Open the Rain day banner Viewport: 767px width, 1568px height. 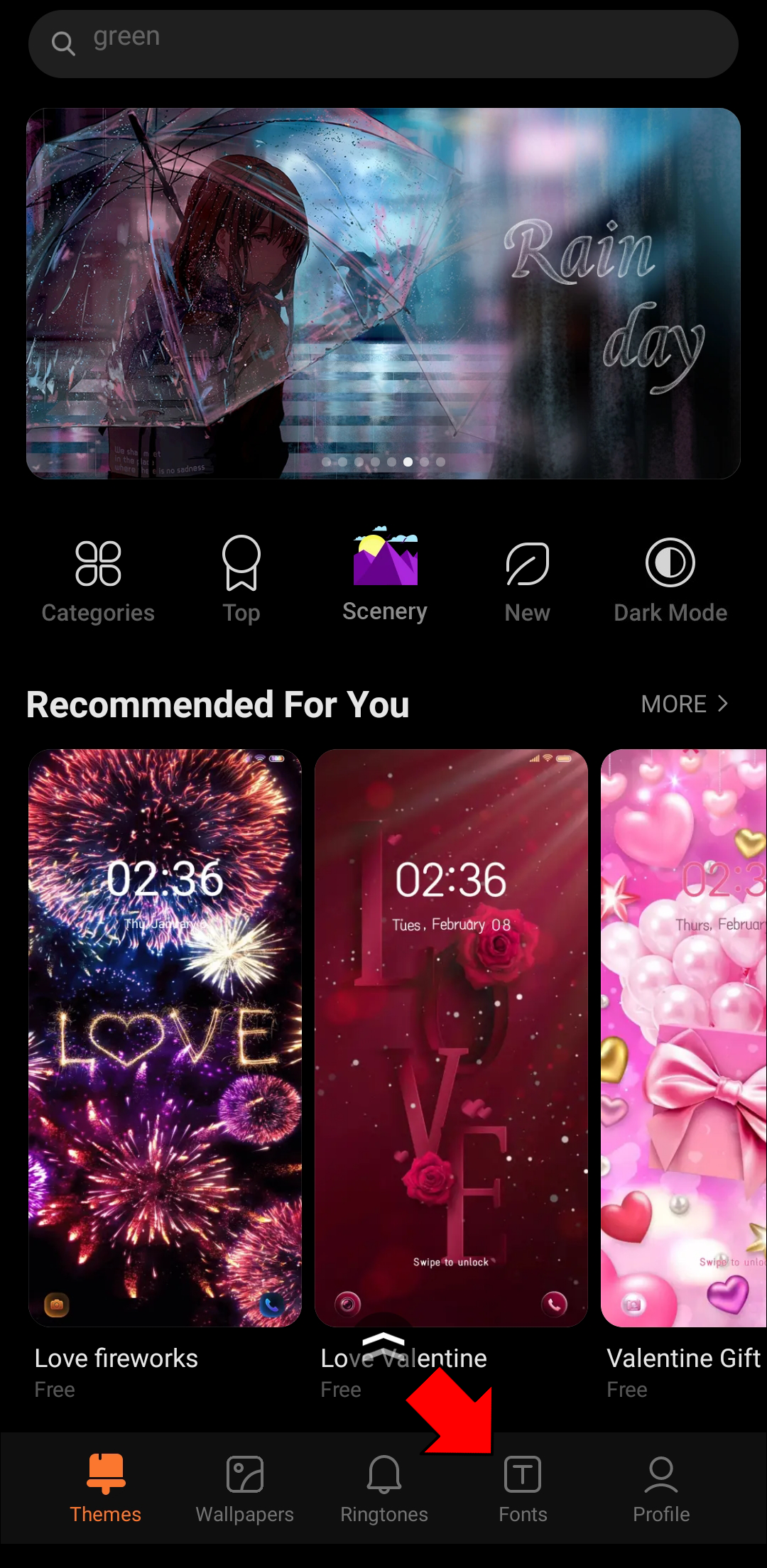coord(383,293)
